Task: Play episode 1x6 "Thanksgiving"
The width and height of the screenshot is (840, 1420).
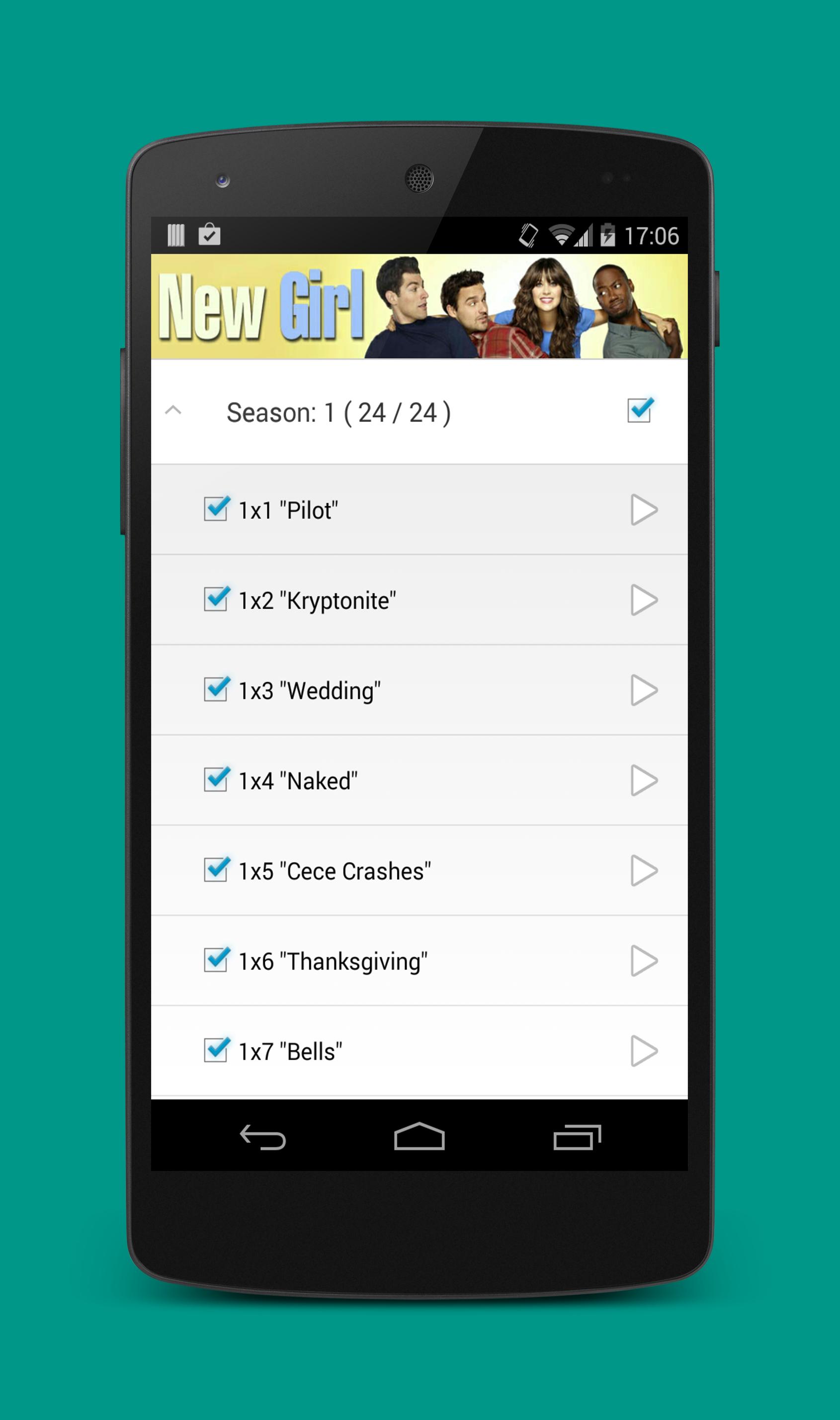Action: (x=644, y=961)
